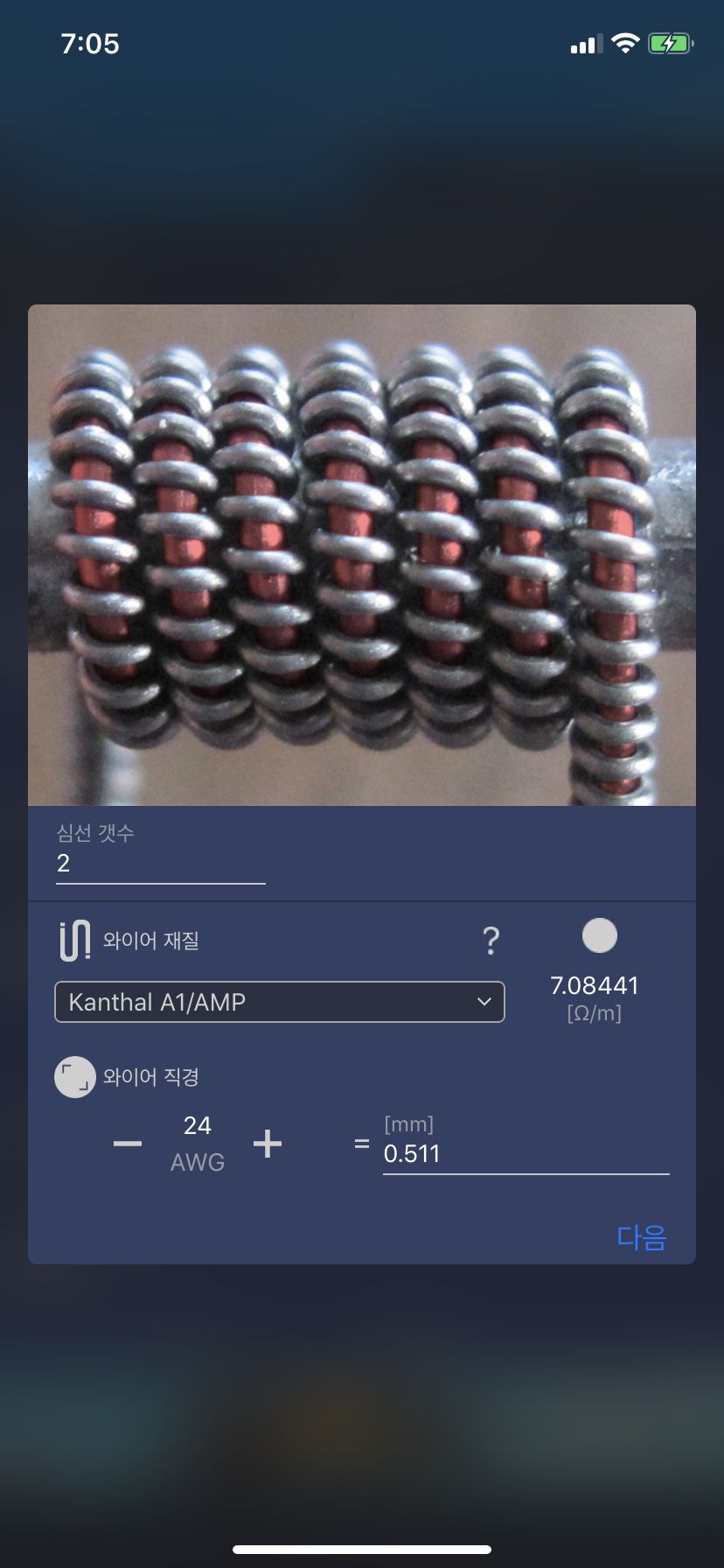Toggle the round wire shape circle icon
Screen dimensions: 724x1568
tap(600, 935)
